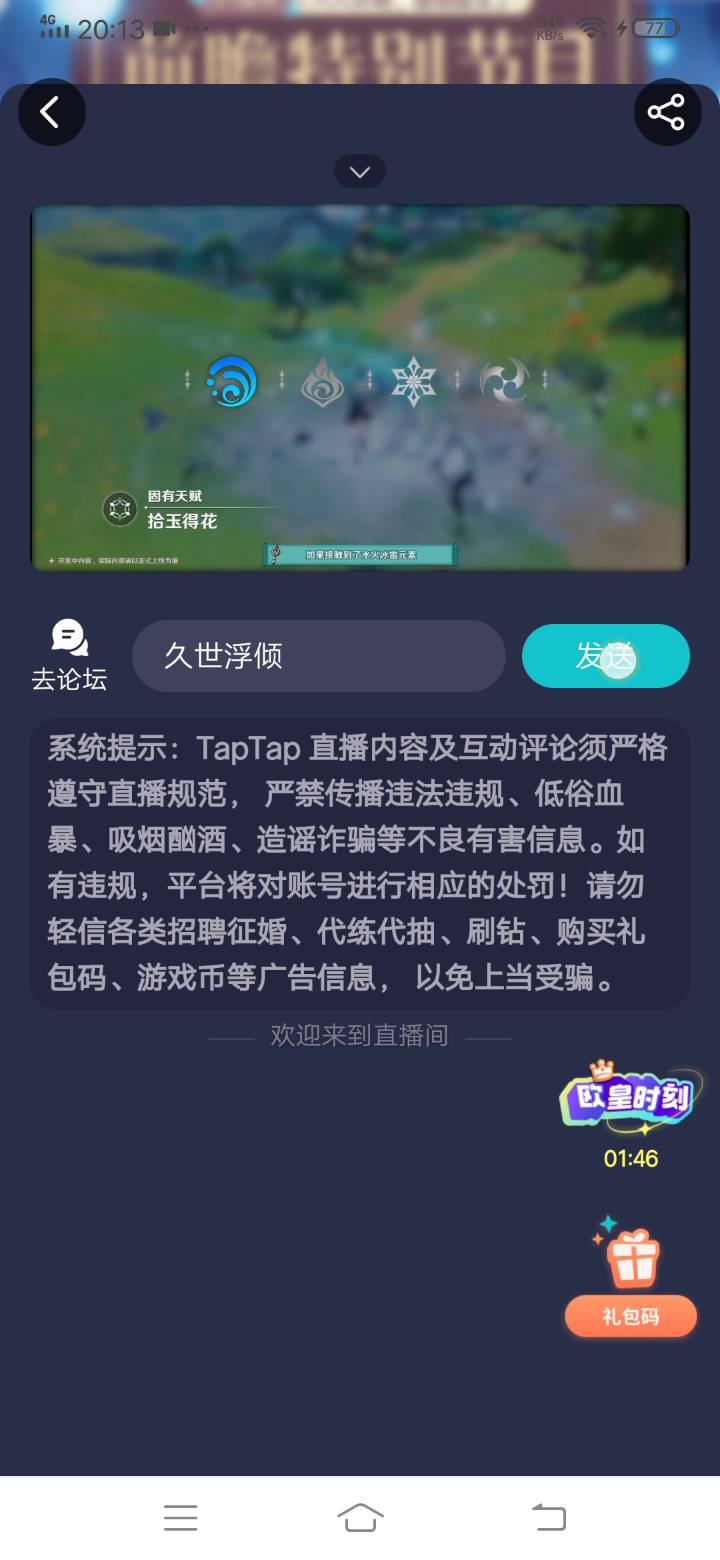Focus the comment input field

point(318,656)
